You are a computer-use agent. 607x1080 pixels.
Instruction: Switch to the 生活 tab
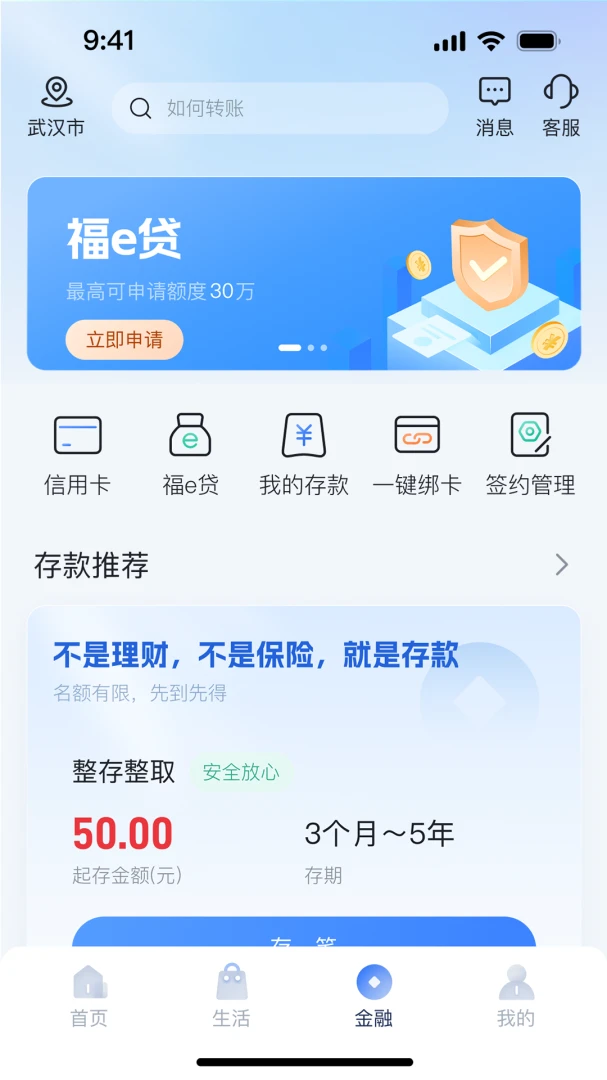pos(231,996)
